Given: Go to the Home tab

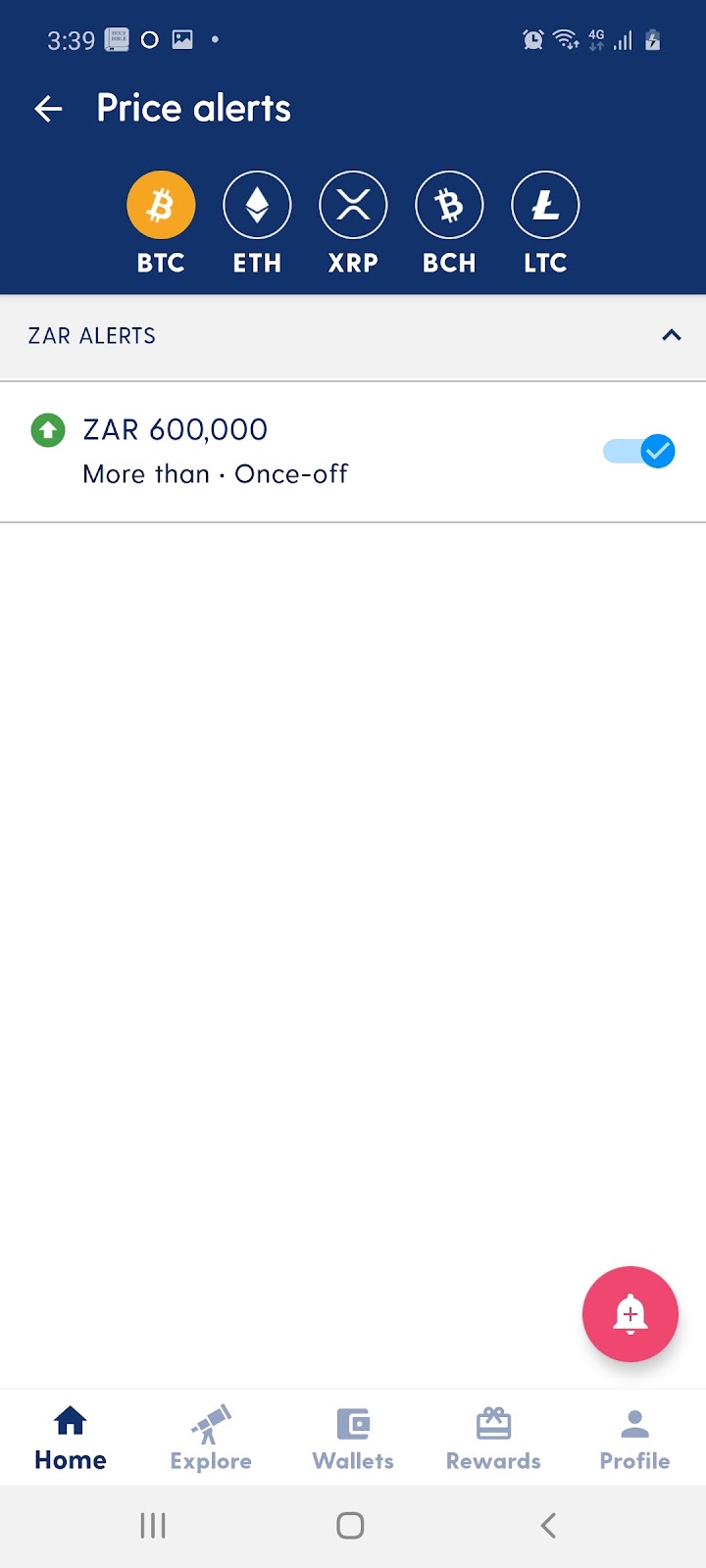Looking at the screenshot, I should coord(71,1438).
